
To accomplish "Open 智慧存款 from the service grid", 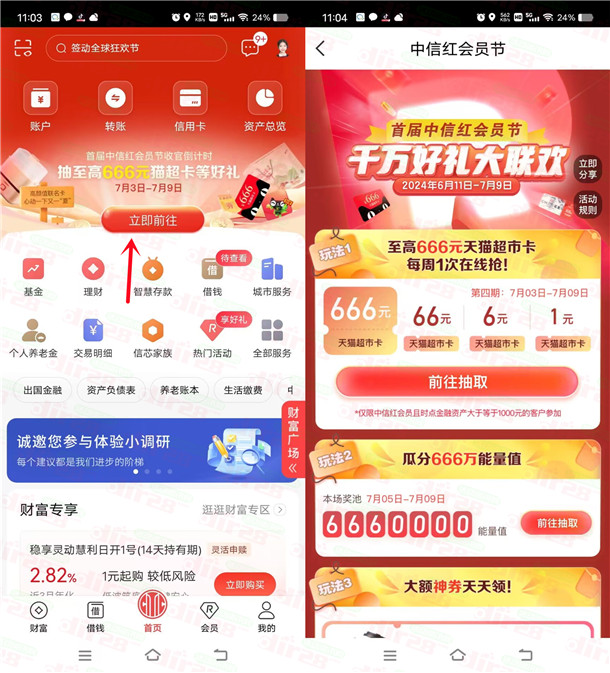I will [x=153, y=277].
